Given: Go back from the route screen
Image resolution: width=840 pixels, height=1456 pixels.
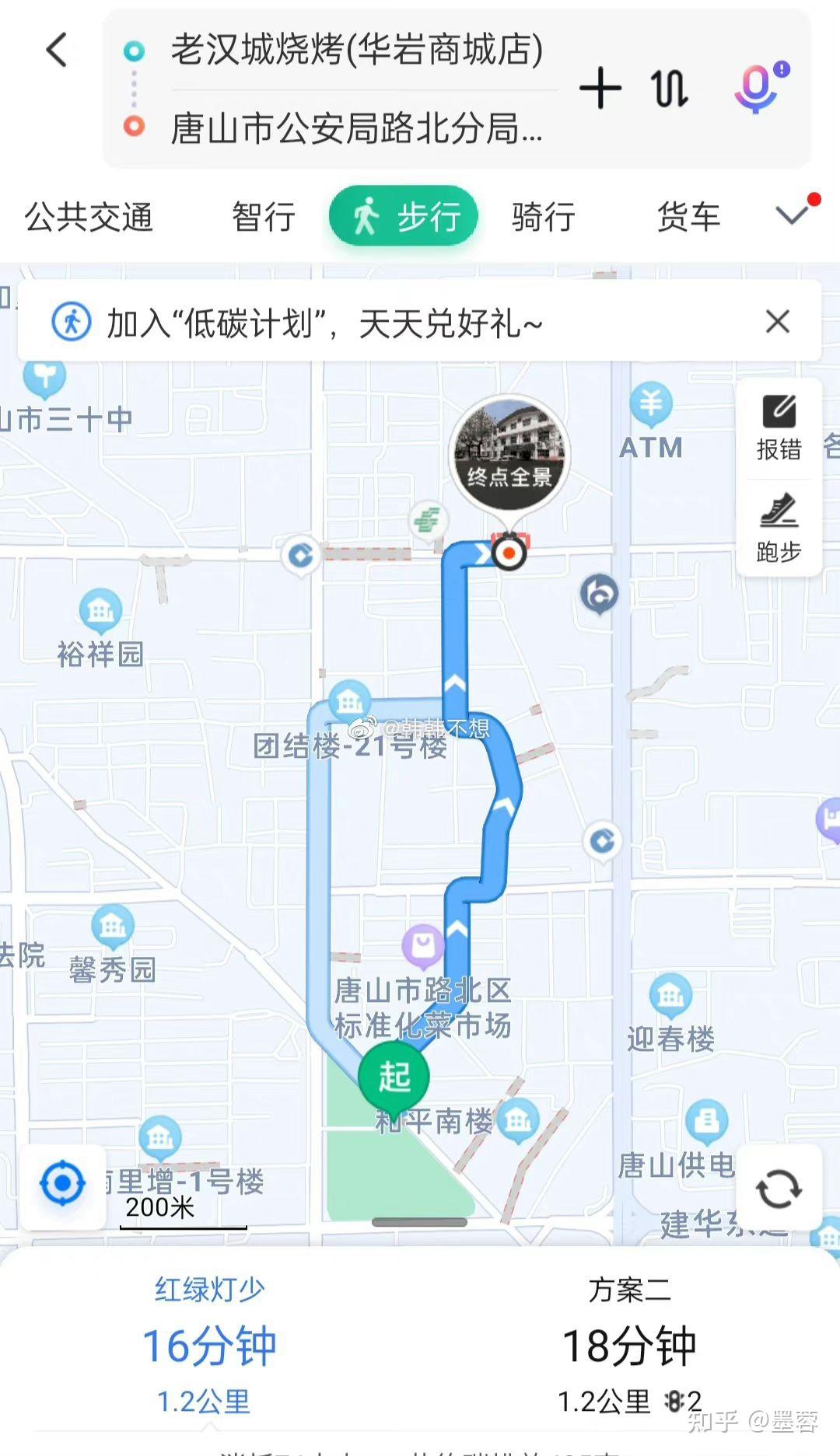Looking at the screenshot, I should (57, 51).
